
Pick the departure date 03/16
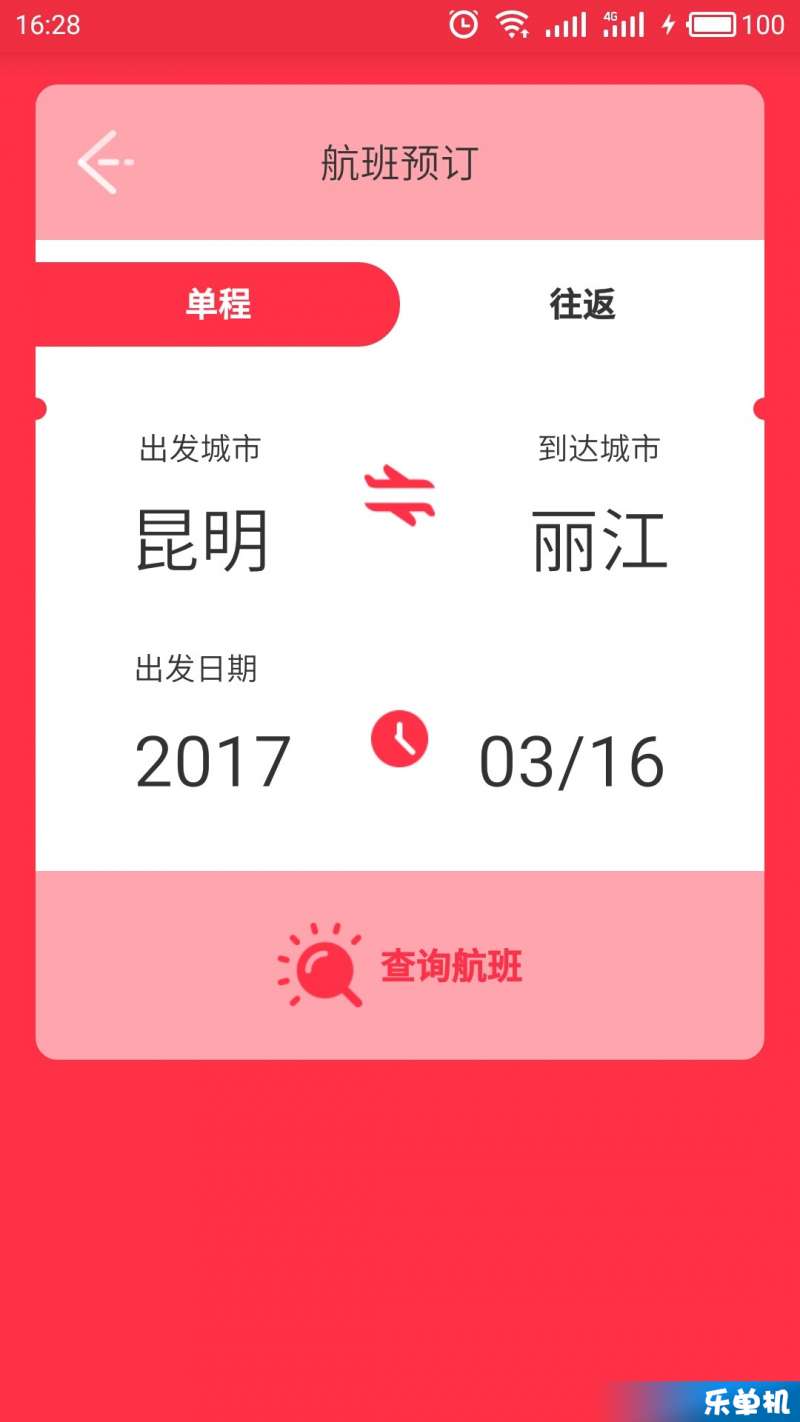[x=571, y=762]
